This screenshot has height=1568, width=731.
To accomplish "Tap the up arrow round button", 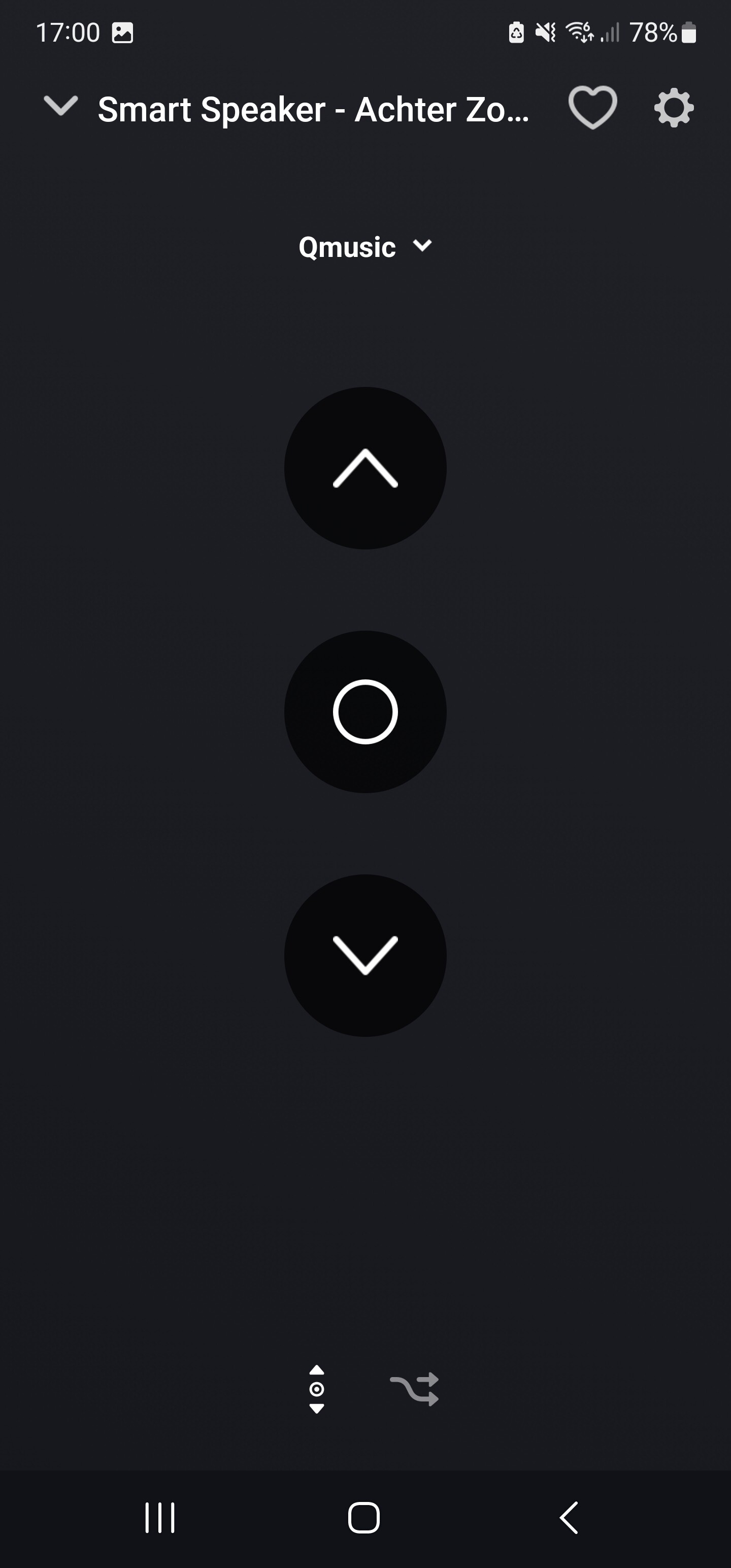I will pos(365,468).
